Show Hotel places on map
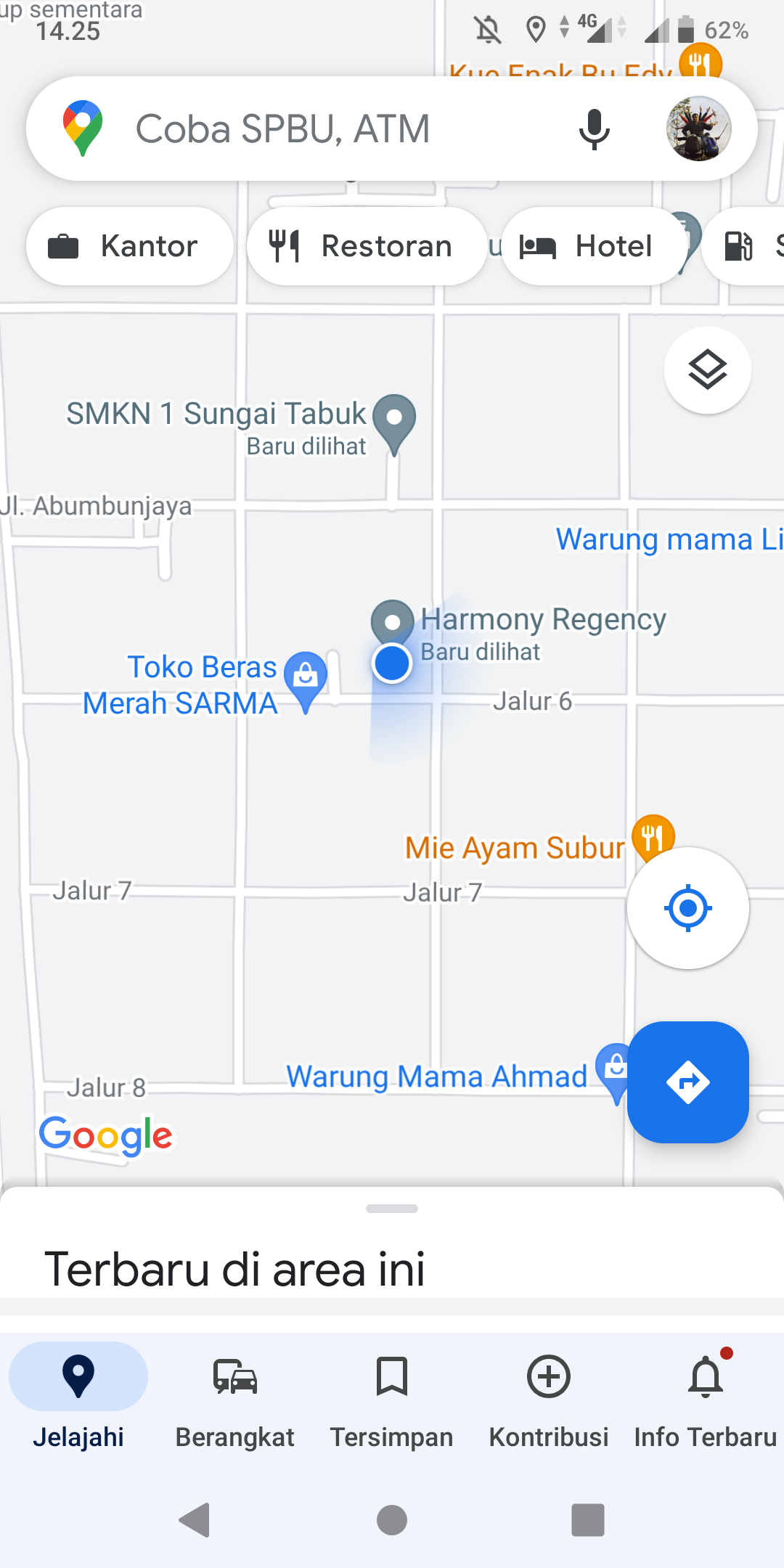 click(592, 246)
